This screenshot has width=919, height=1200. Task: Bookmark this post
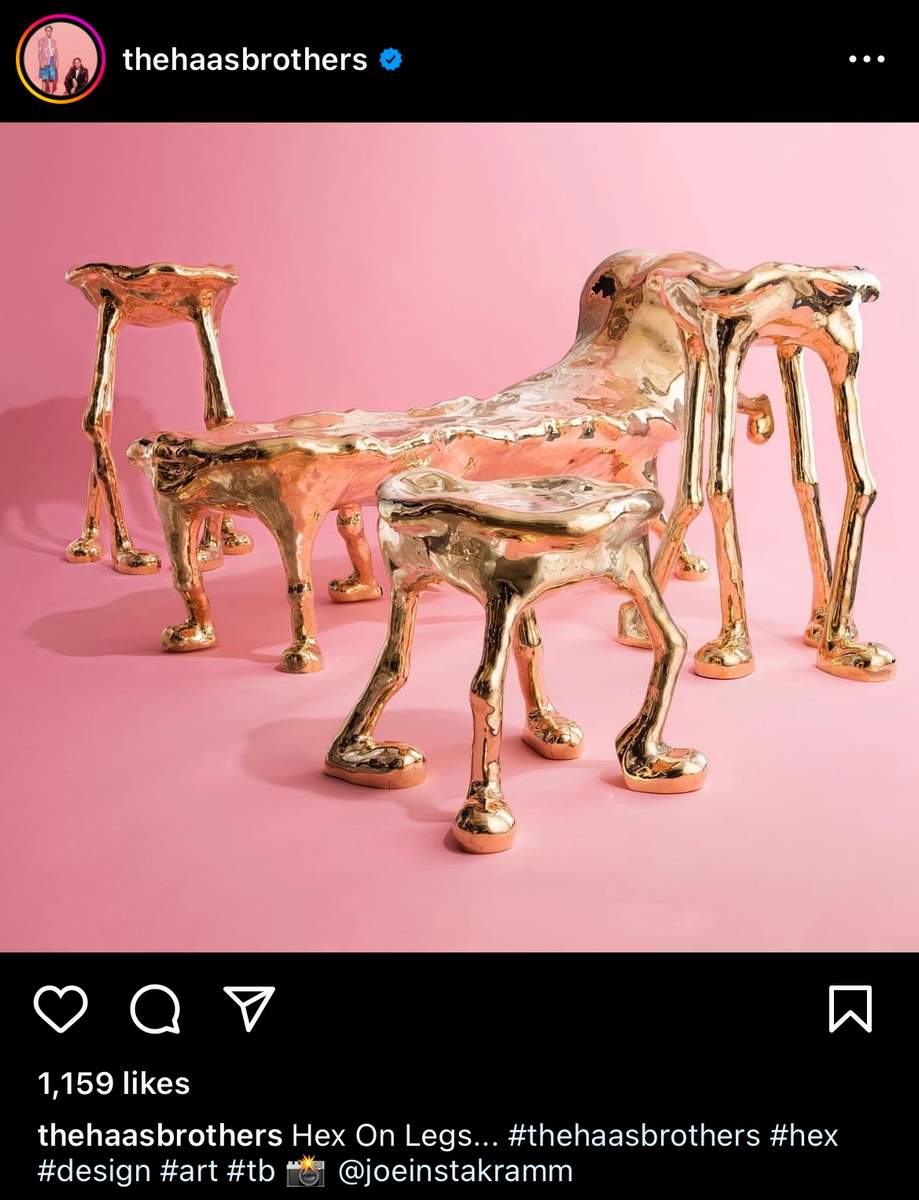851,1008
